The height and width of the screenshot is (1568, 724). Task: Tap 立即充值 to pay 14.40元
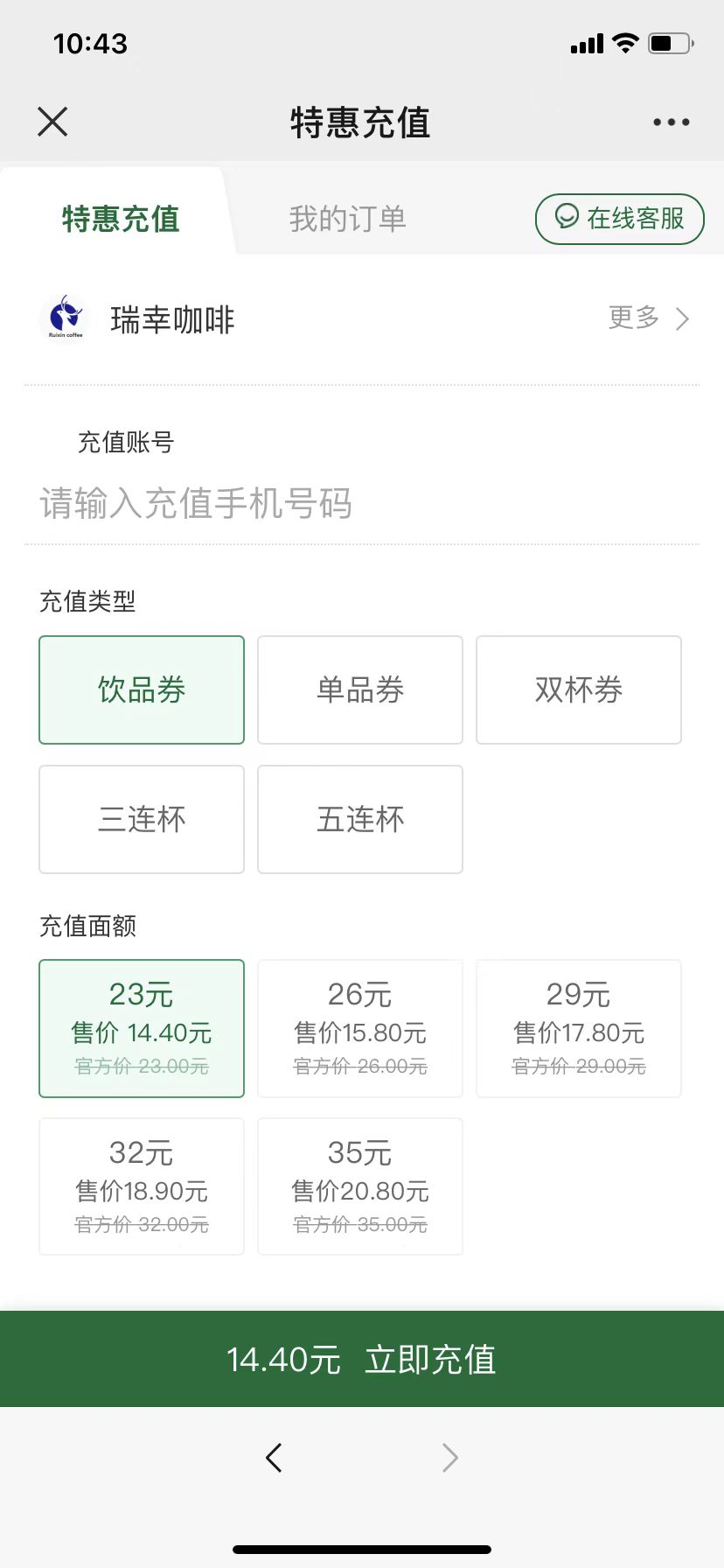(362, 1359)
